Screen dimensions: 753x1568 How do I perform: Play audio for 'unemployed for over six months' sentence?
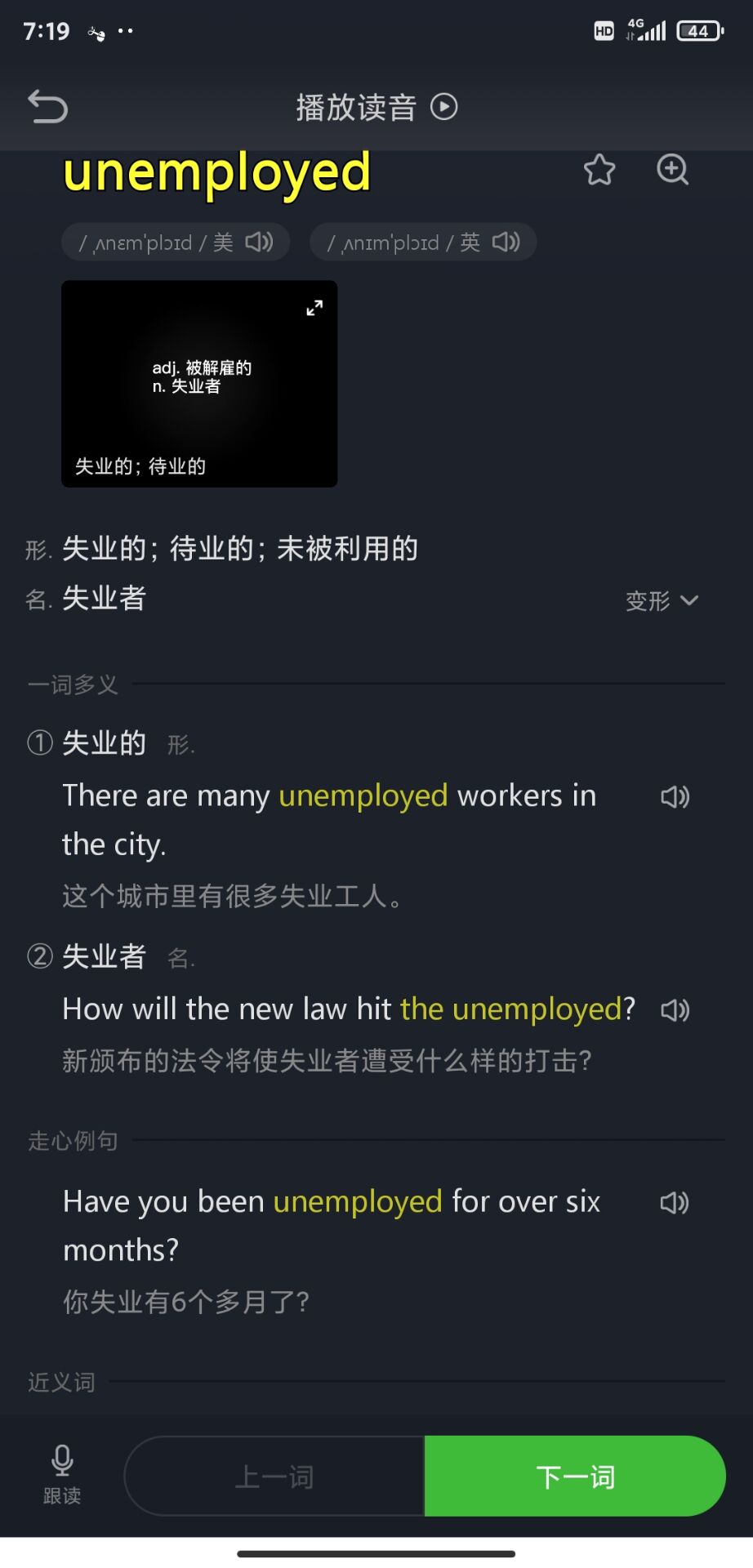[675, 1202]
